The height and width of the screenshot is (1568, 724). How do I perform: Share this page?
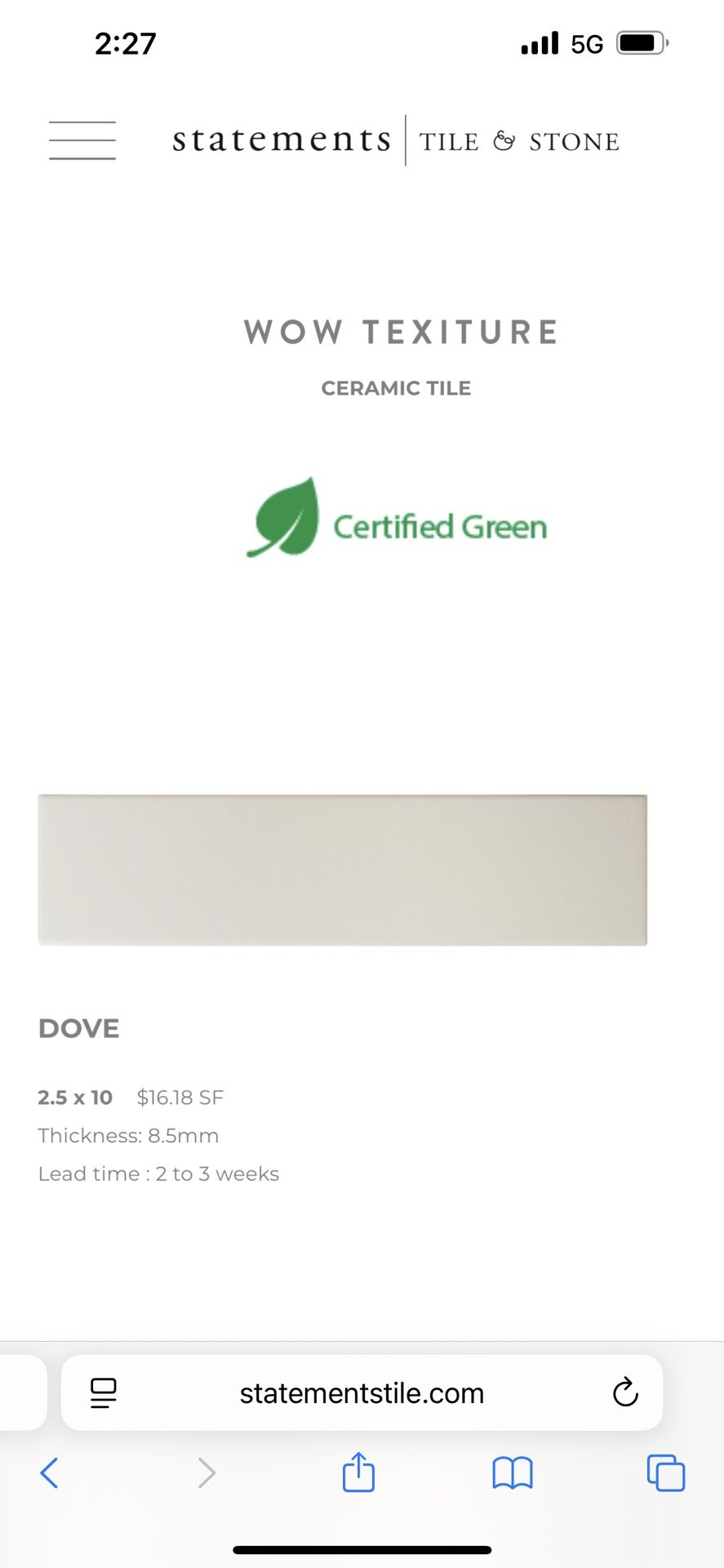(x=358, y=1472)
